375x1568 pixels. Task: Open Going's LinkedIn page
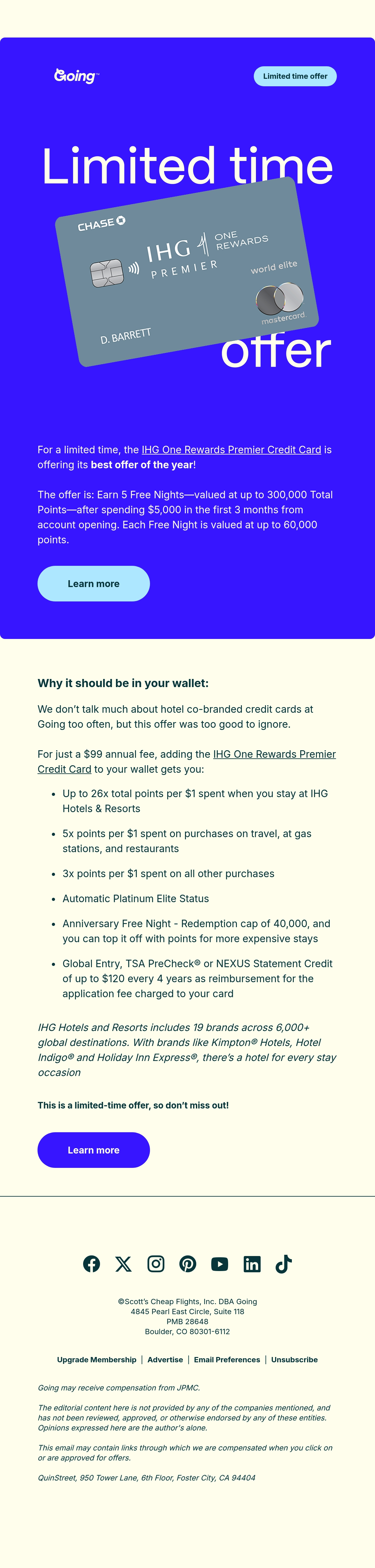pyautogui.click(x=252, y=1264)
